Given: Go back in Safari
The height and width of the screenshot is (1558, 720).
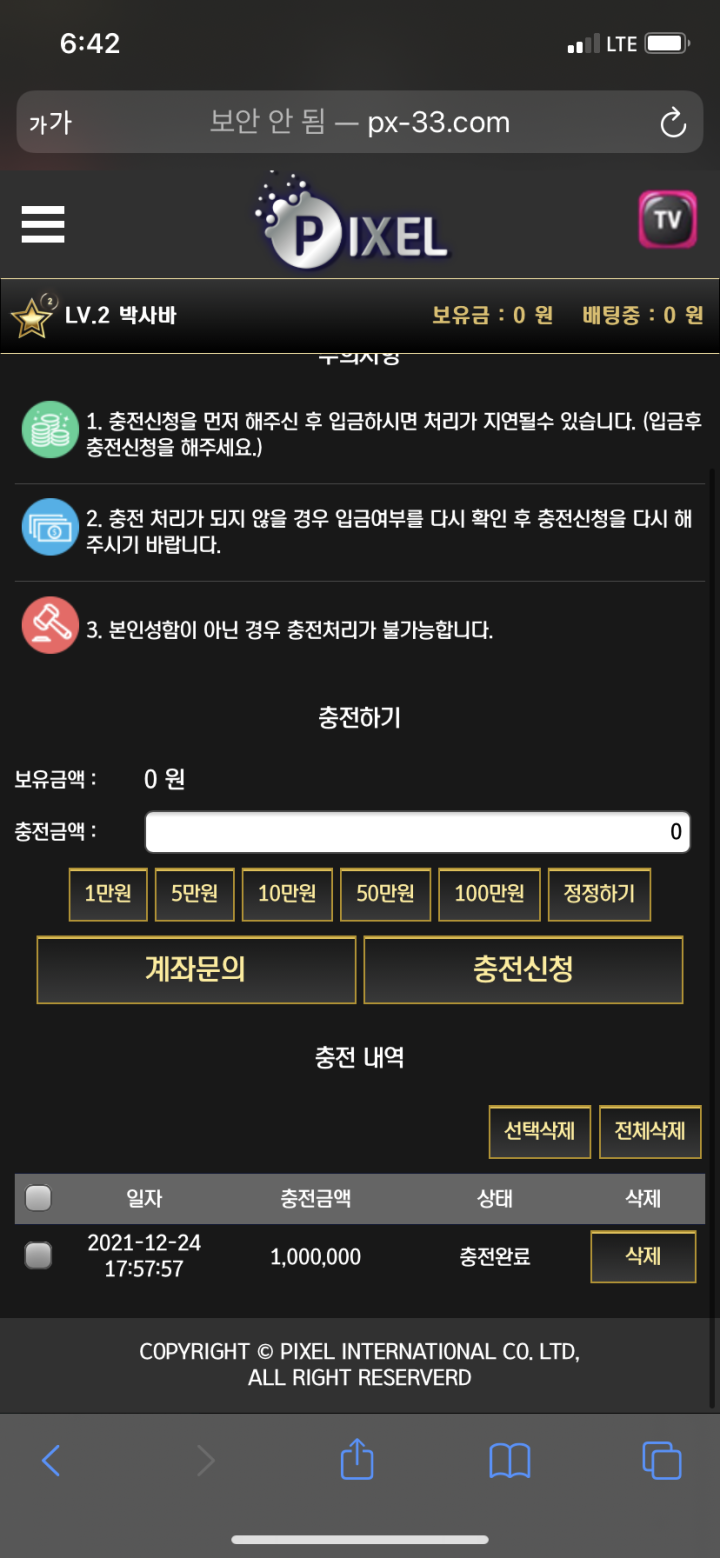Looking at the screenshot, I should pos(51,1461).
